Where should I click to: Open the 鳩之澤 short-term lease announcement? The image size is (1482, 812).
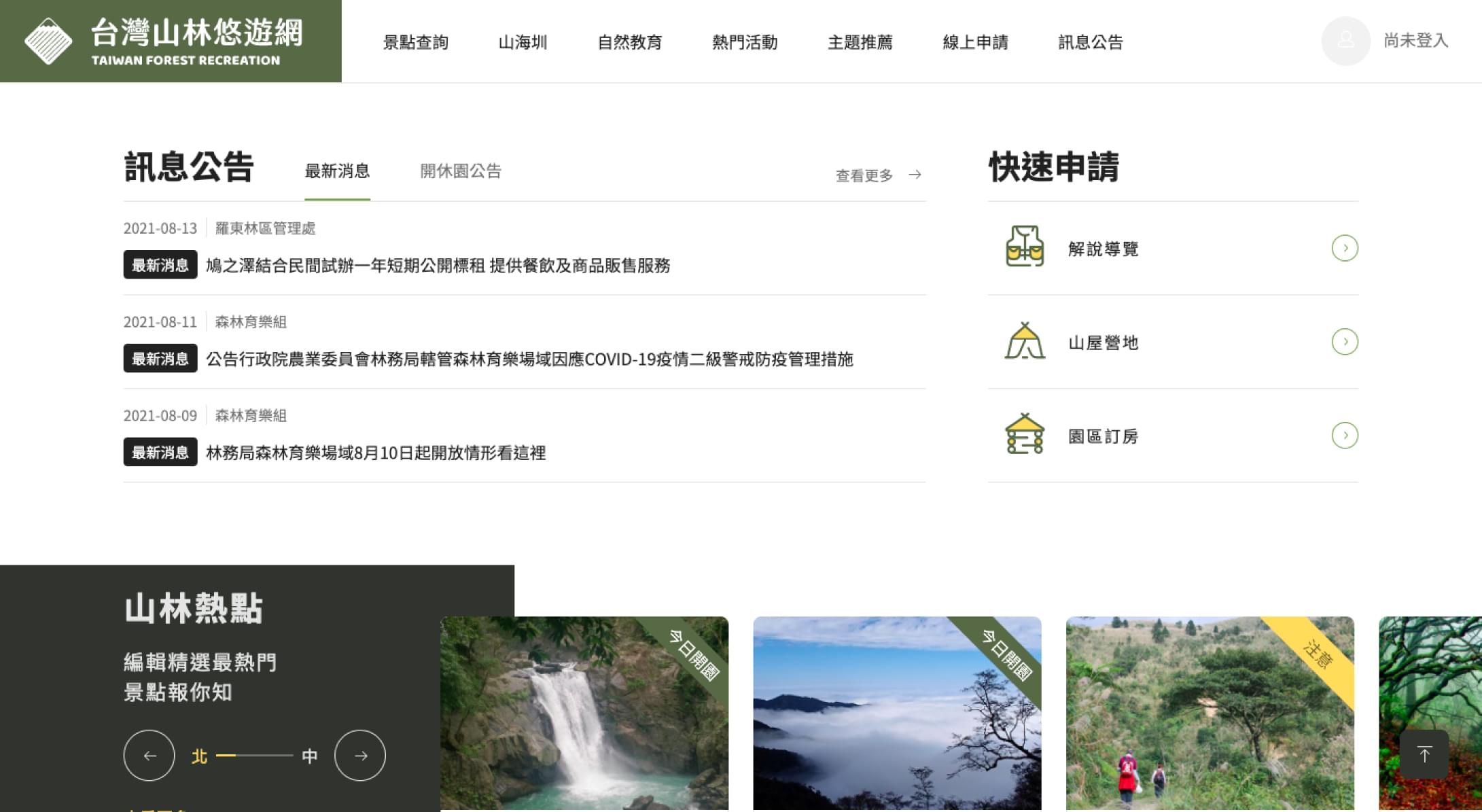click(438, 265)
